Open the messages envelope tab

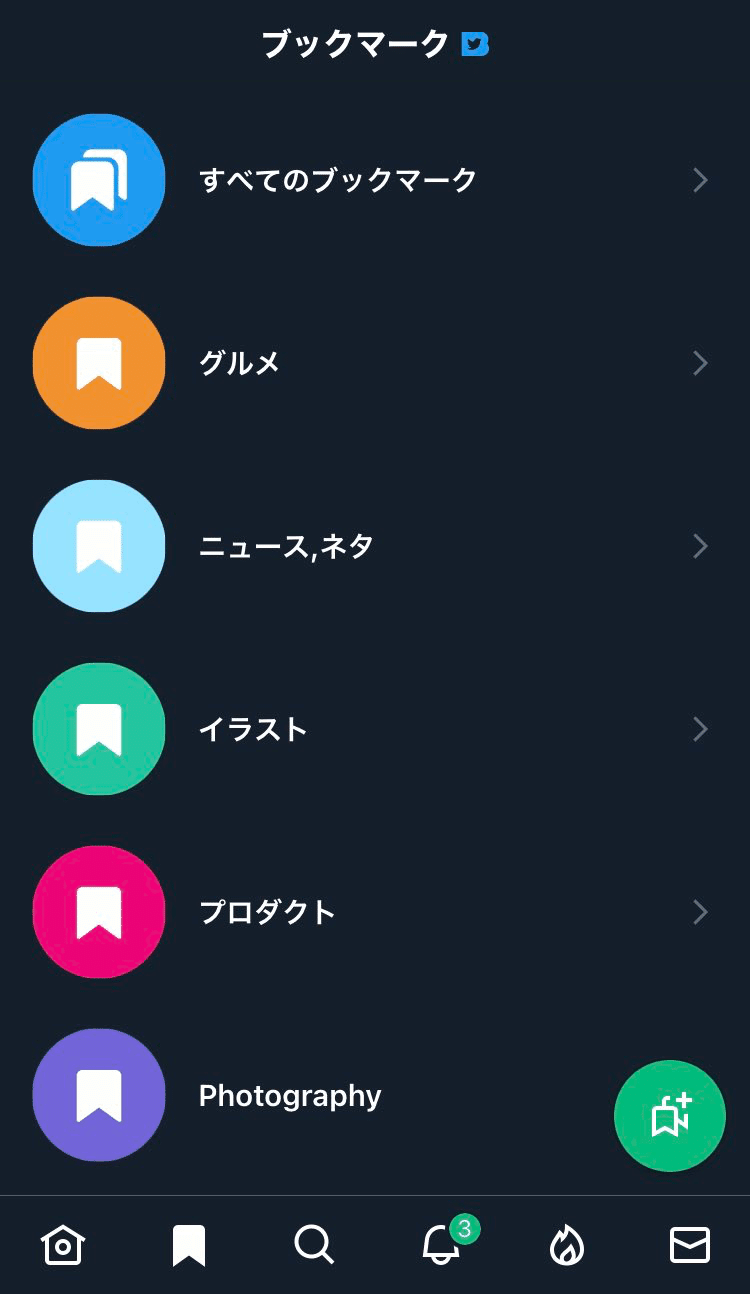click(x=690, y=1246)
